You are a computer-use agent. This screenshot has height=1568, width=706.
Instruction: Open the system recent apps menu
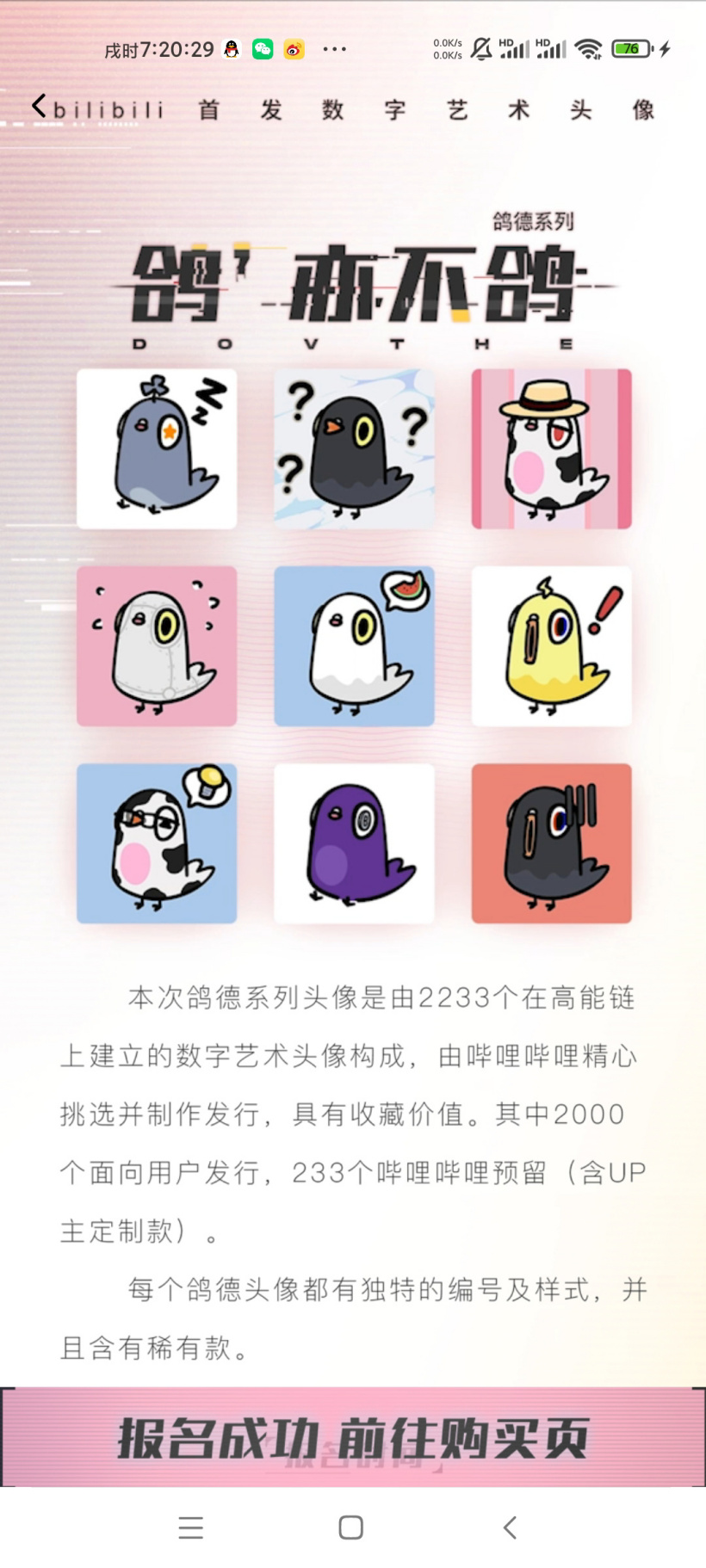(191, 1528)
